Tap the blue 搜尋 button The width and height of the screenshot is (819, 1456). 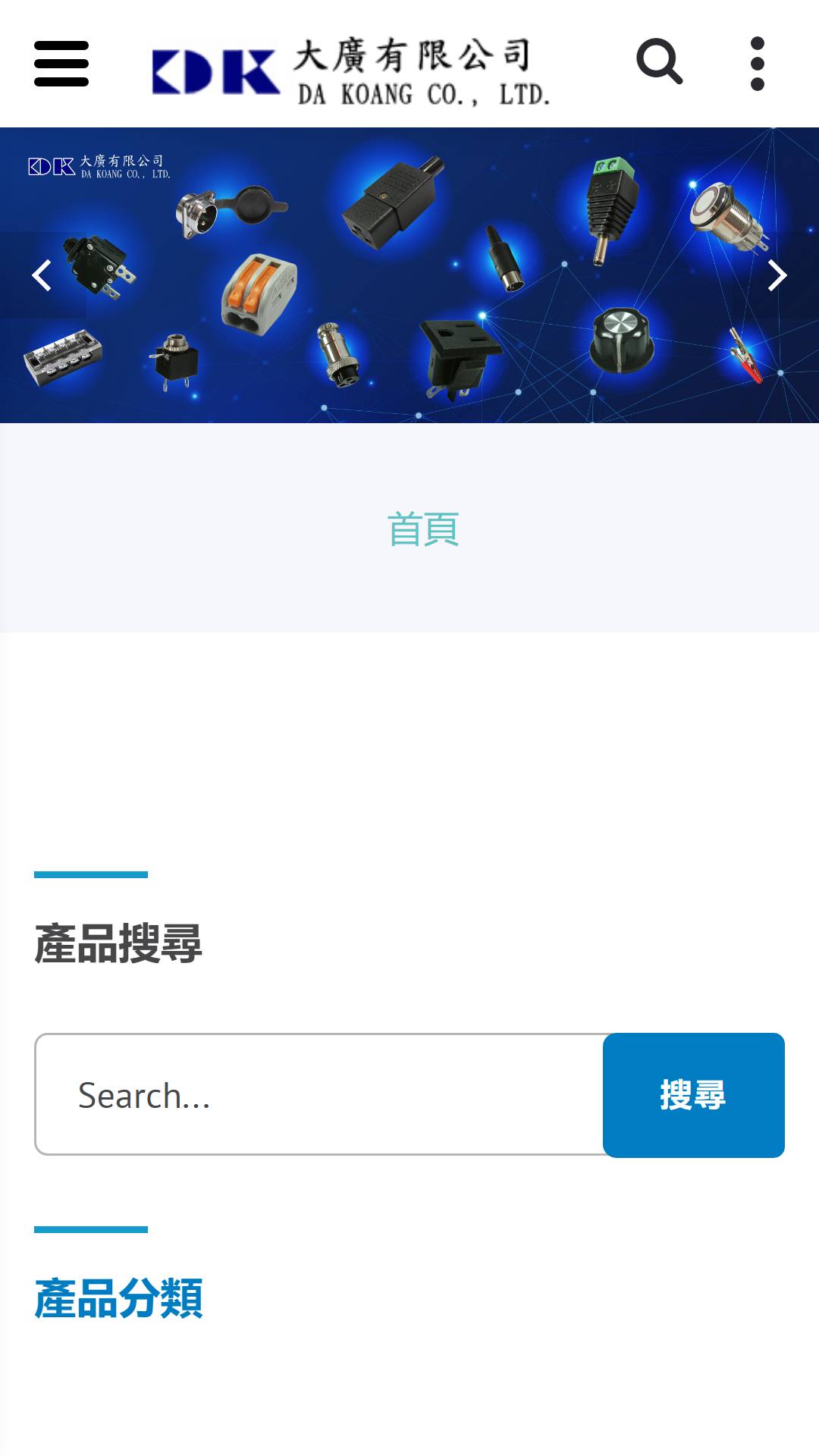[x=694, y=1095]
